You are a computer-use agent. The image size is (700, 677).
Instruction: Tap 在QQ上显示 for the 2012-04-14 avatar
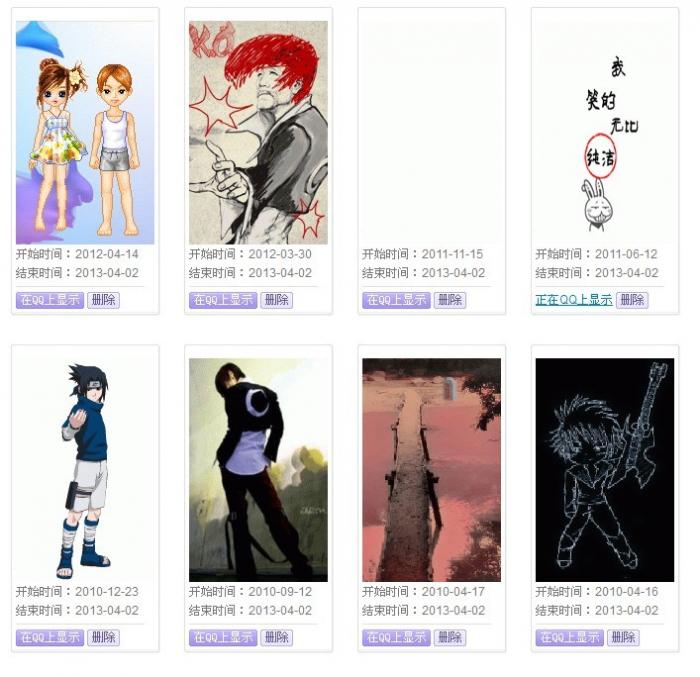[x=49, y=300]
